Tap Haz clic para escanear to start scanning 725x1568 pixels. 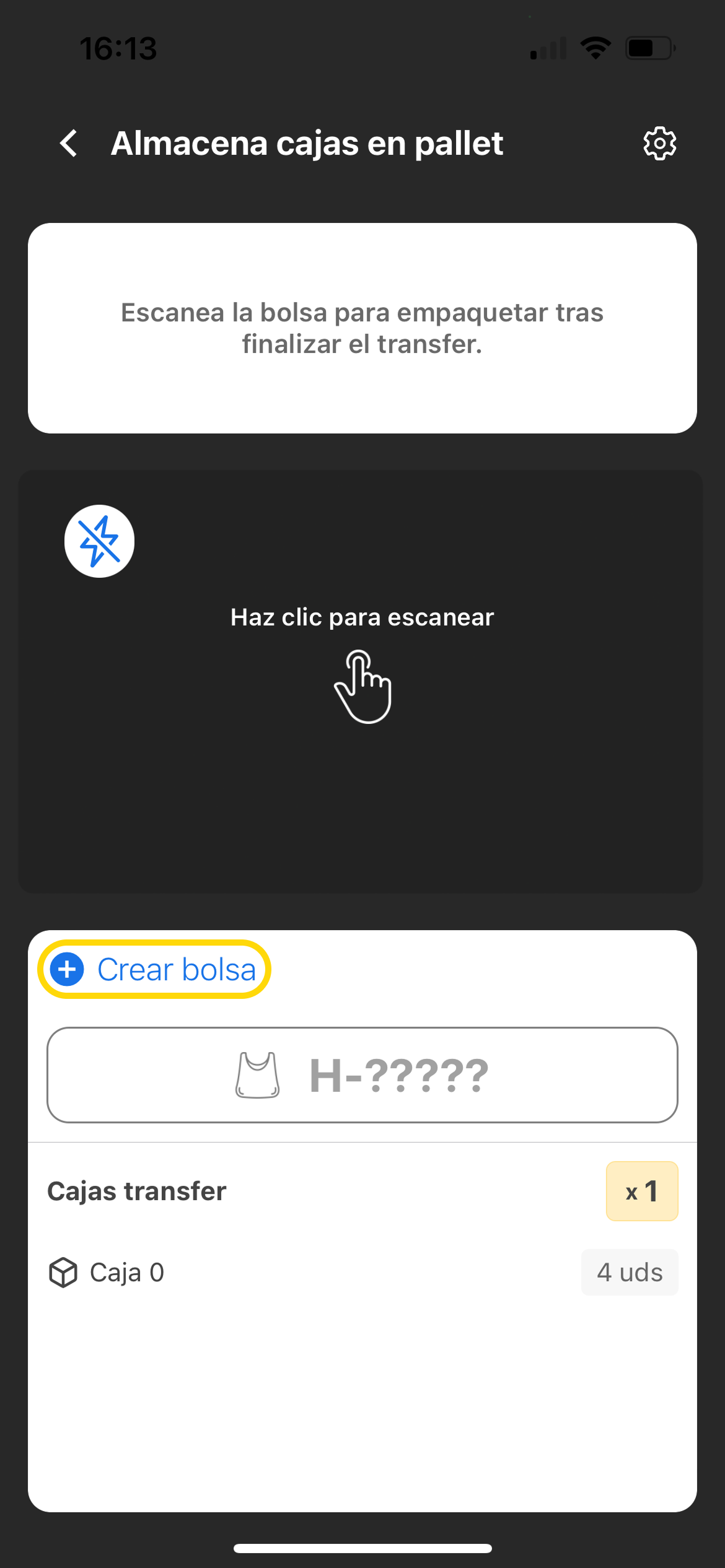362,617
